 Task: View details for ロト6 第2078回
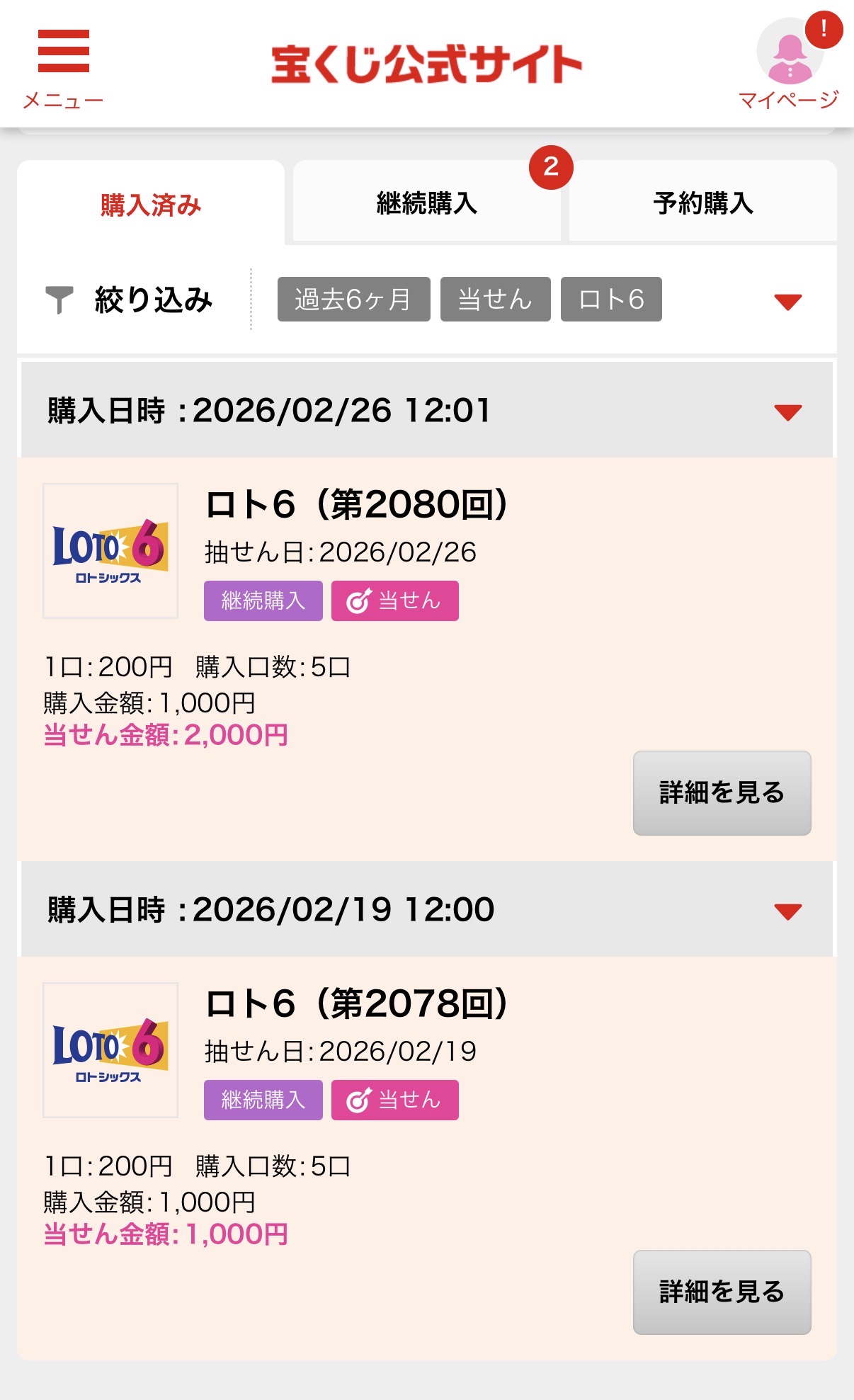[x=722, y=1292]
